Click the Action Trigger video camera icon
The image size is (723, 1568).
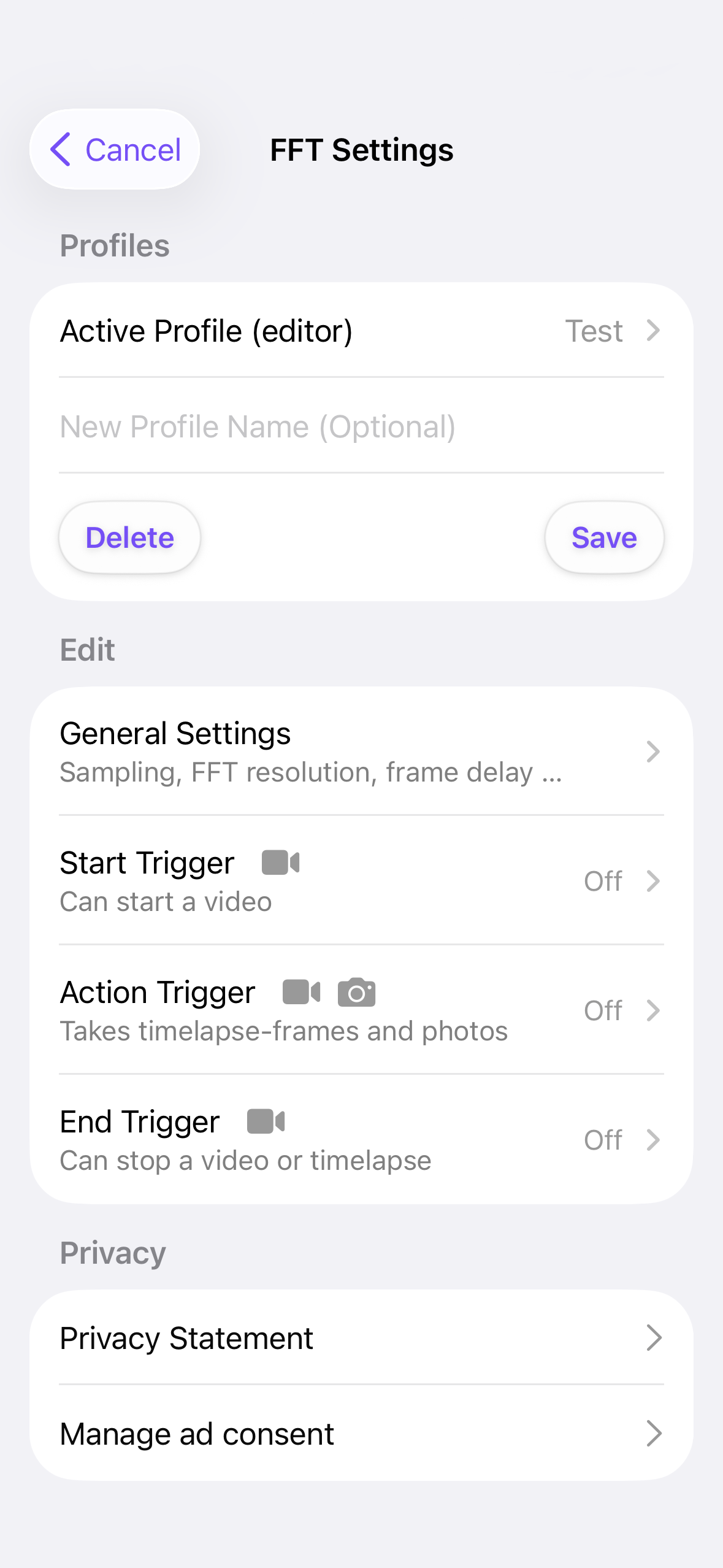(302, 992)
